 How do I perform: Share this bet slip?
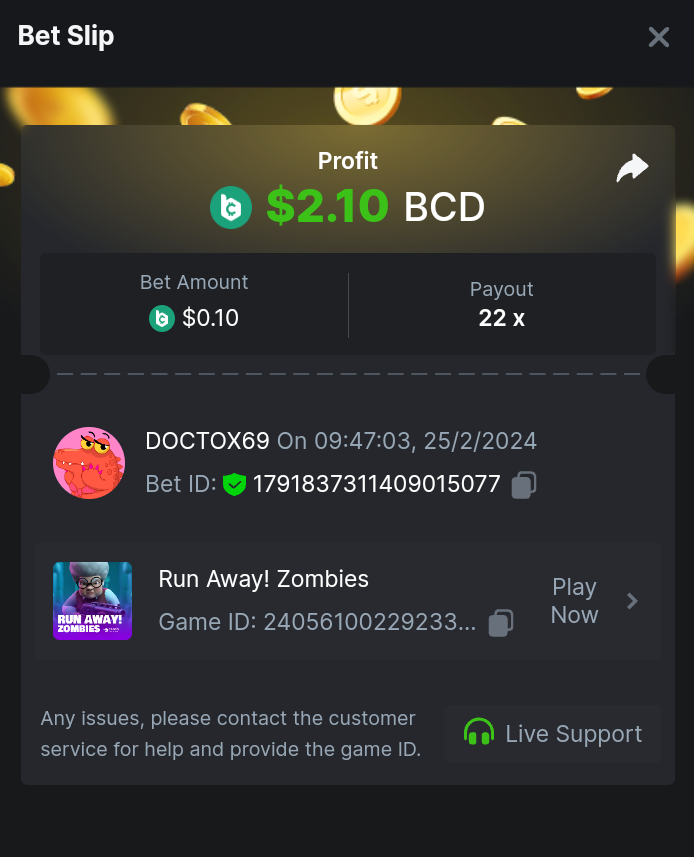632,169
